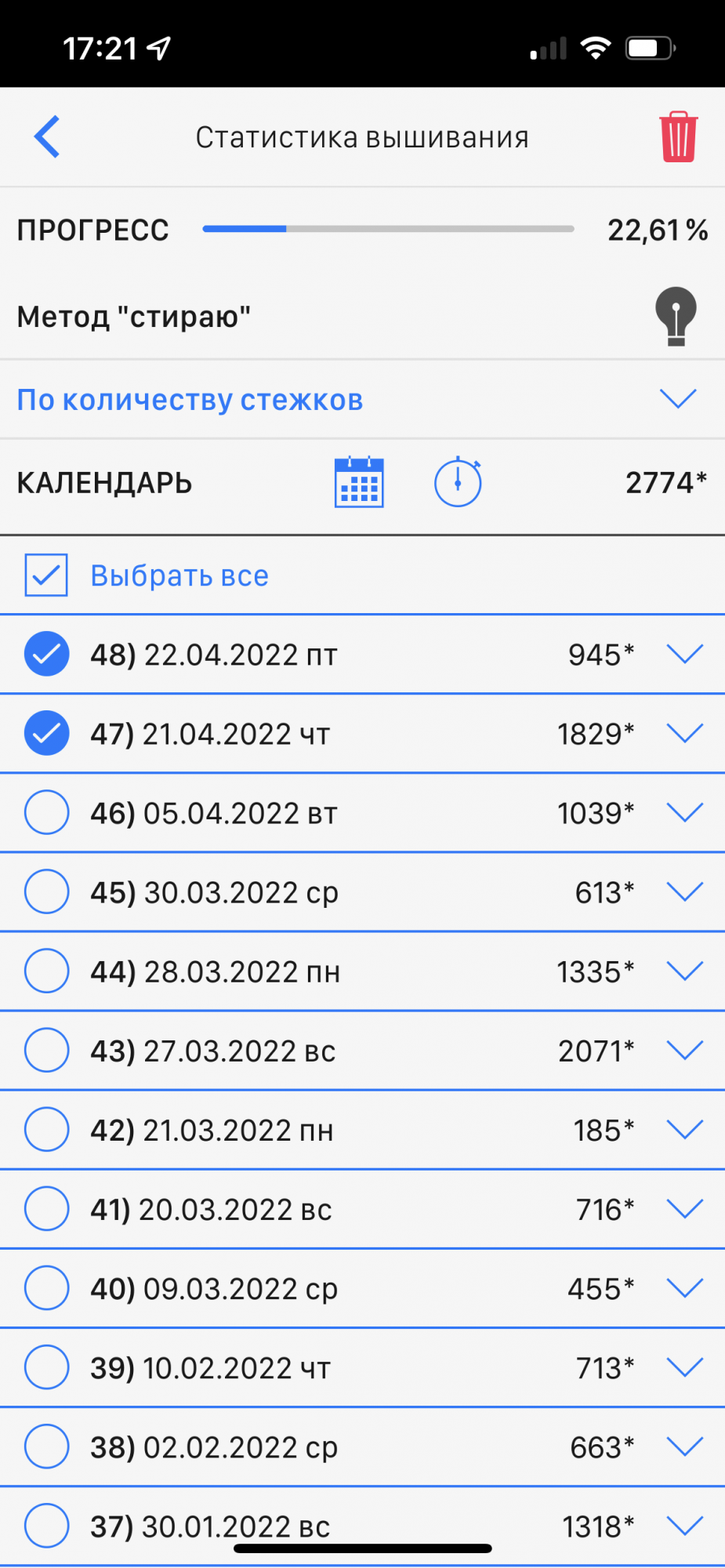This screenshot has width=725, height=1568.
Task: Open the calendar view icon
Action: tap(359, 482)
